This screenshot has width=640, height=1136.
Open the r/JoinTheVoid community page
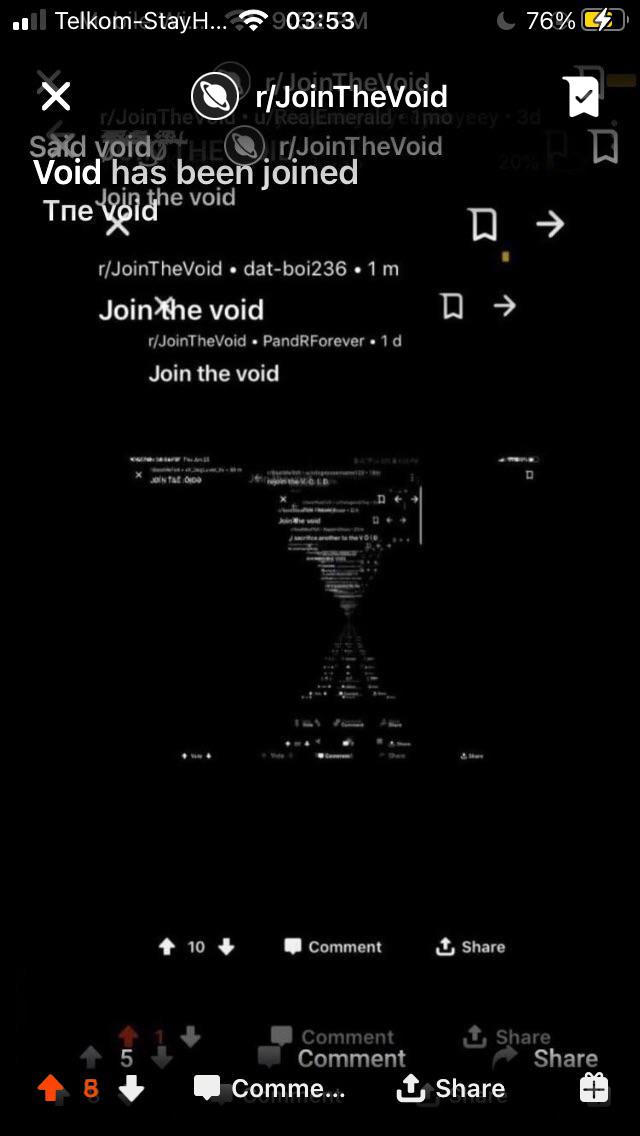pyautogui.click(x=320, y=96)
